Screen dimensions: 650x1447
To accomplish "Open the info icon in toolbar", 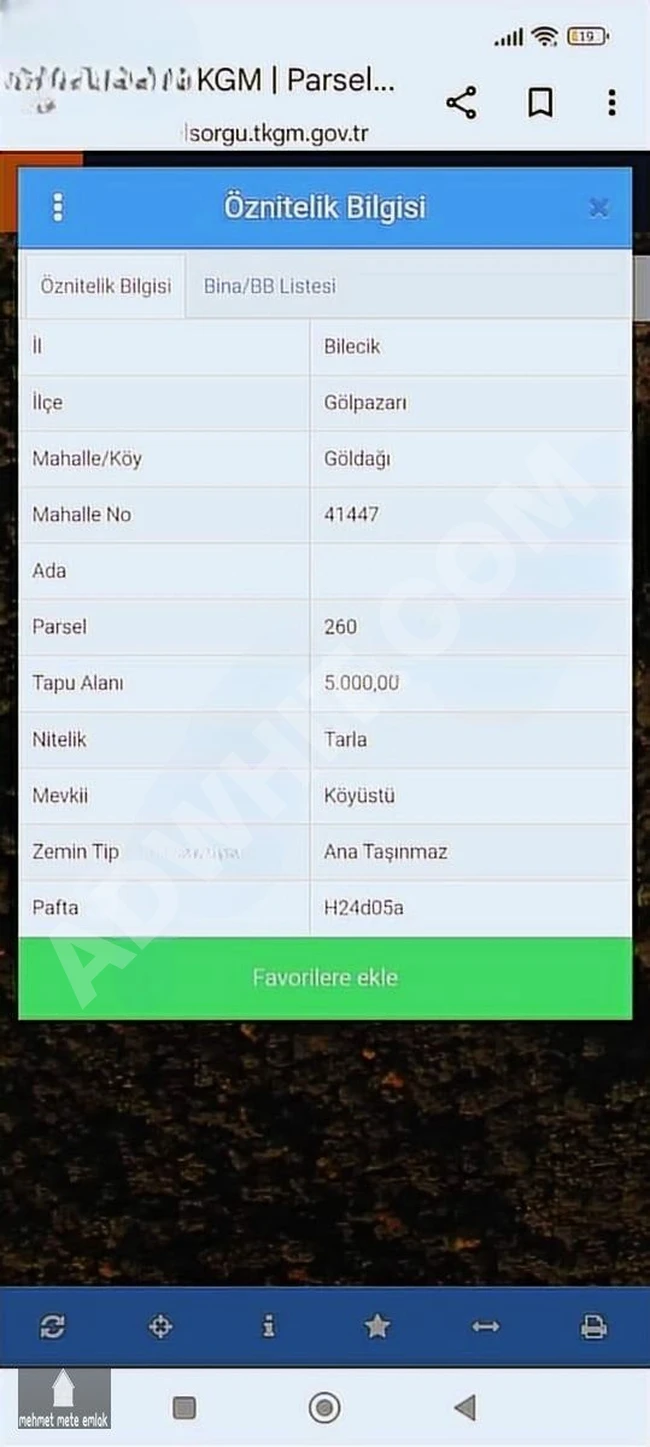I will click(x=268, y=1326).
